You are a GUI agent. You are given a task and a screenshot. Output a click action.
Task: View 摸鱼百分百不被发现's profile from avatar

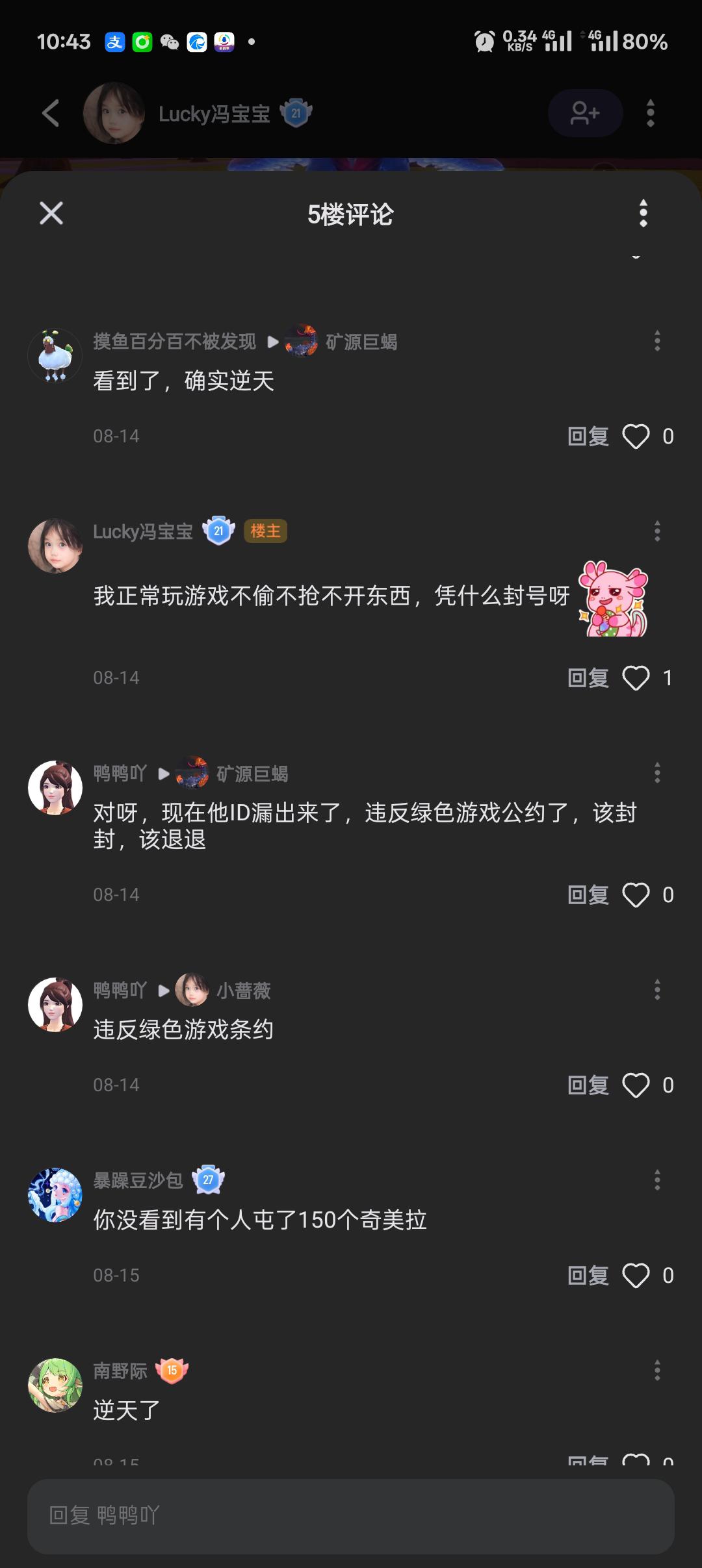[55, 356]
